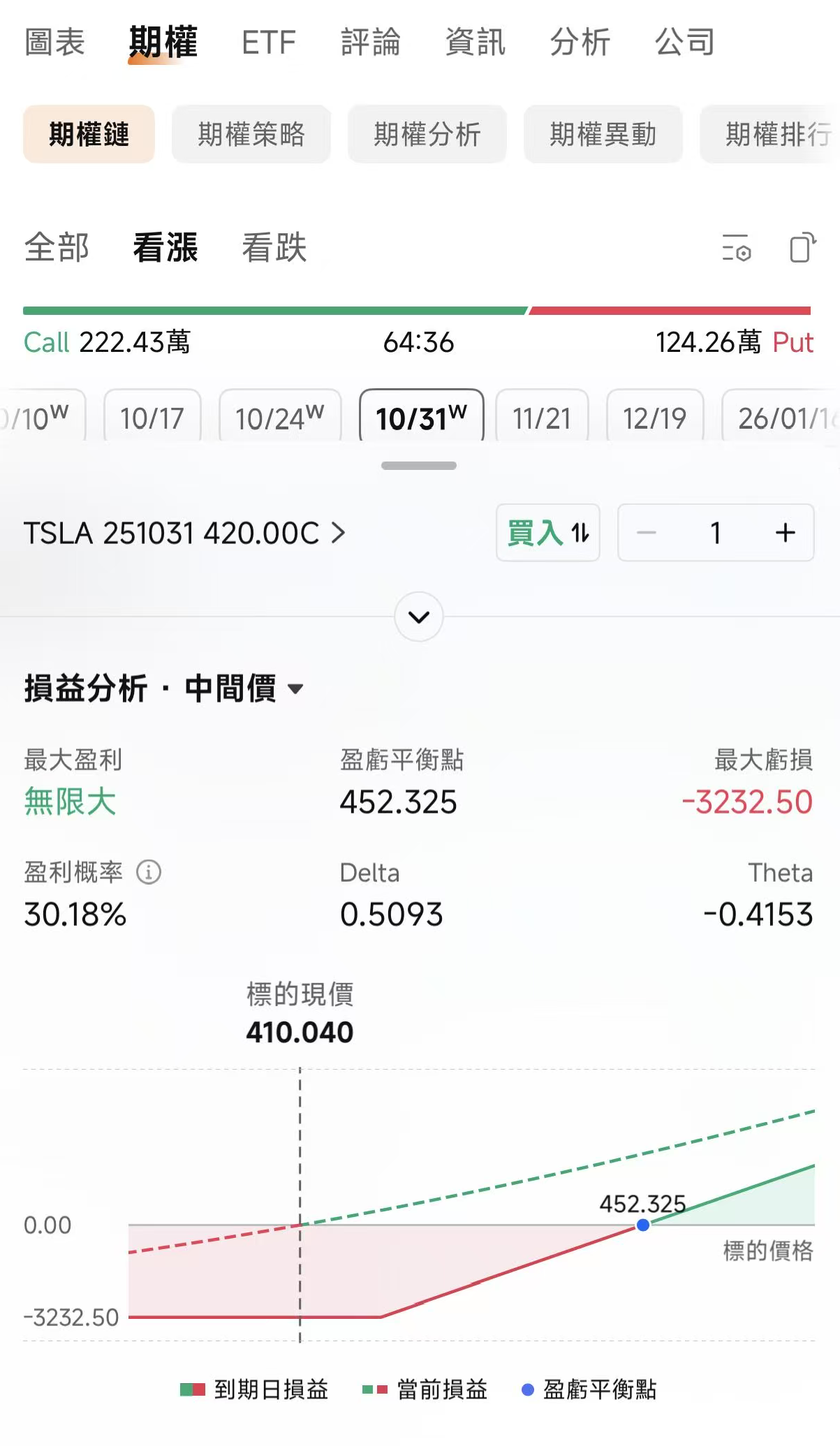Image resolution: width=840 pixels, height=1446 pixels.
Task: Tap the rotate-to-landscape screen icon
Action: [x=802, y=249]
